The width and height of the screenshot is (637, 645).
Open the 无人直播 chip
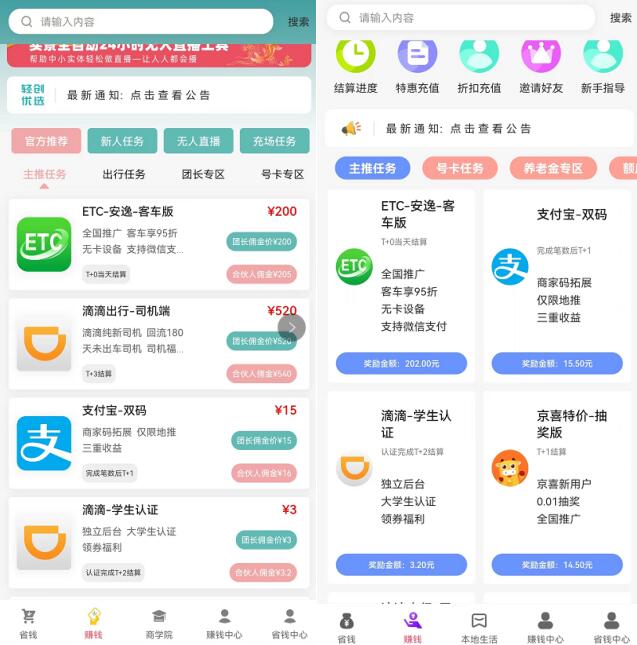tap(198, 141)
